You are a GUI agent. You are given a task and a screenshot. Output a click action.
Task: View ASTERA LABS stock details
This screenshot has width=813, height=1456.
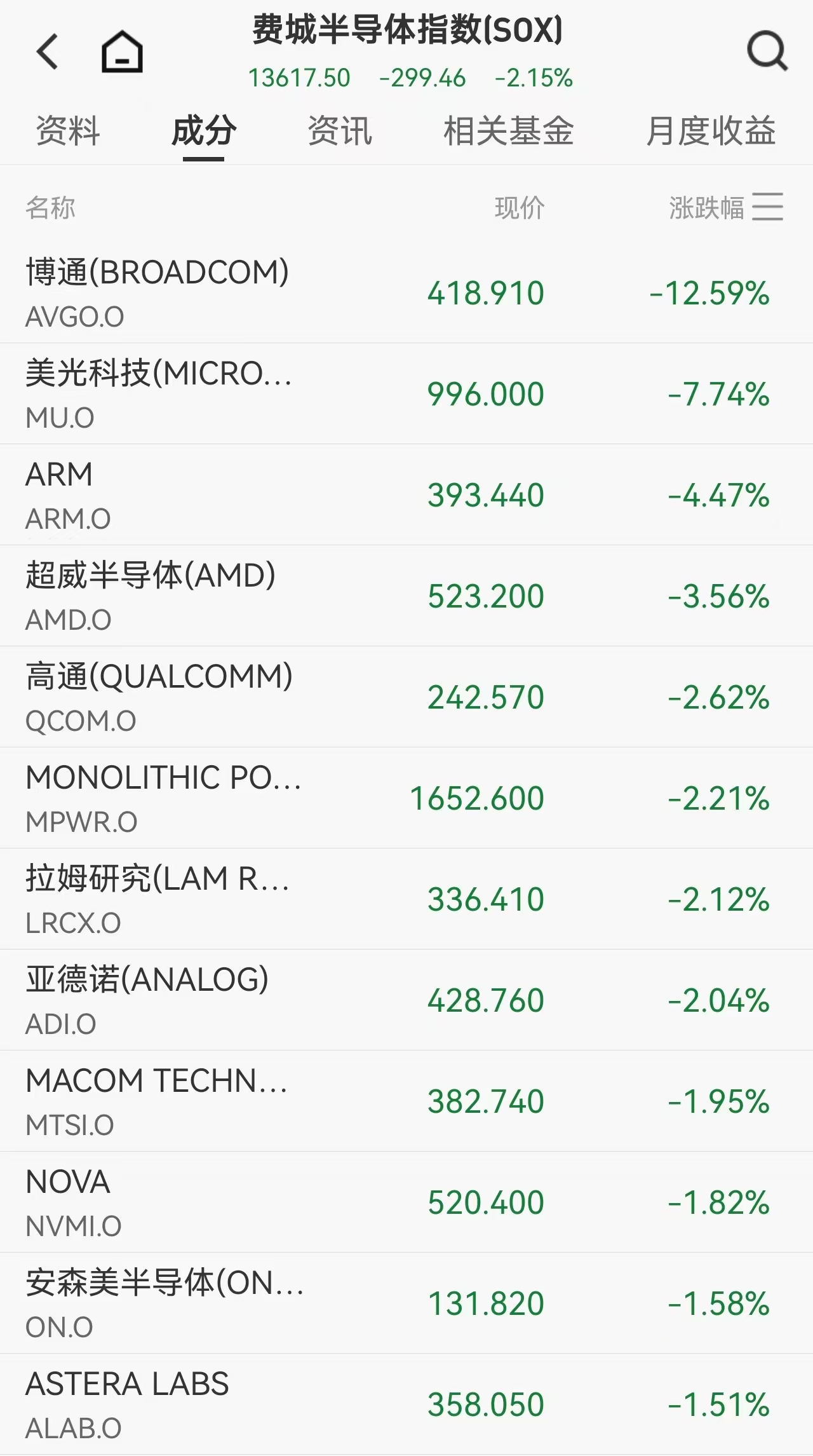[x=406, y=1405]
